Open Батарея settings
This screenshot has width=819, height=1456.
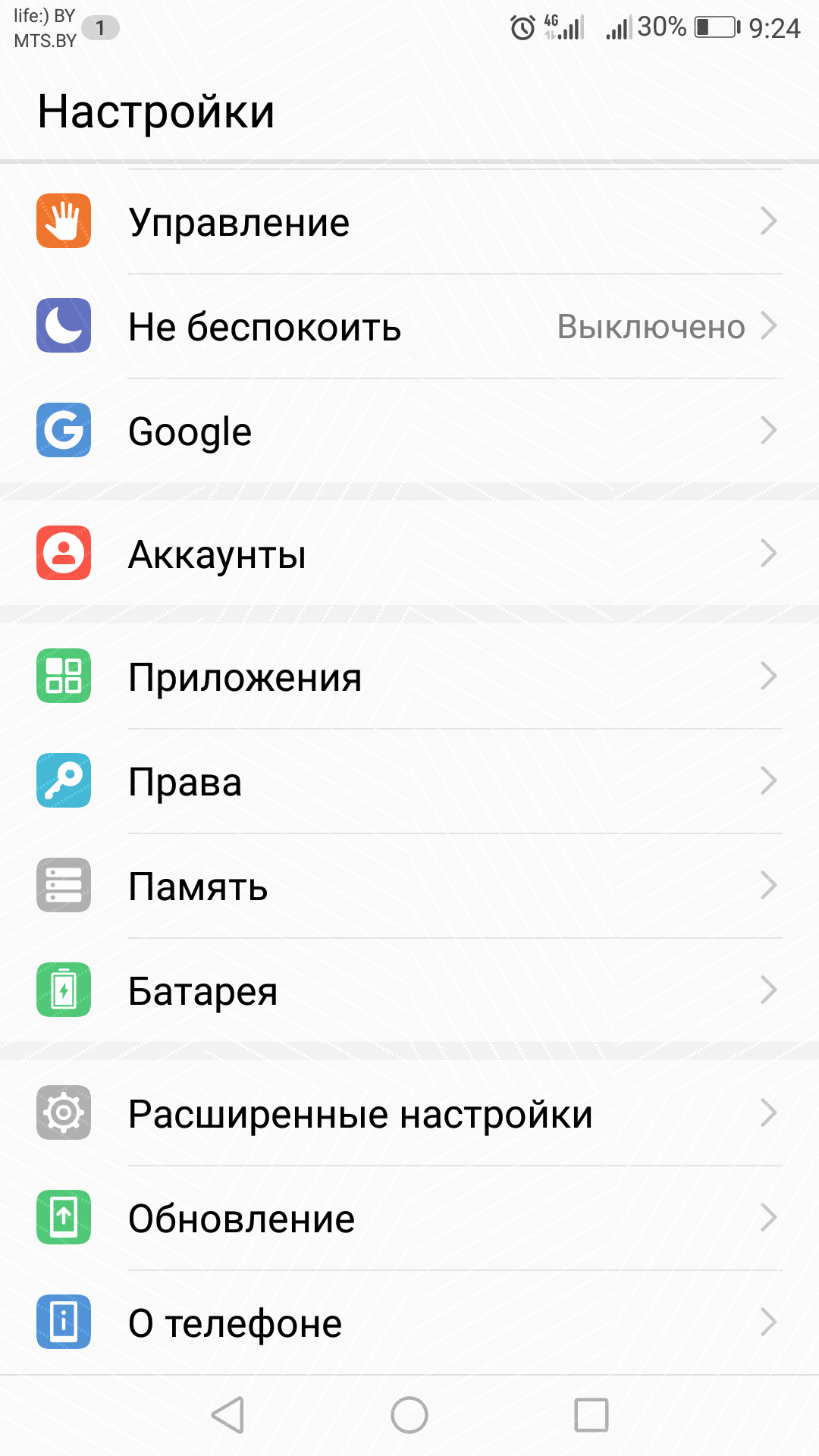409,990
